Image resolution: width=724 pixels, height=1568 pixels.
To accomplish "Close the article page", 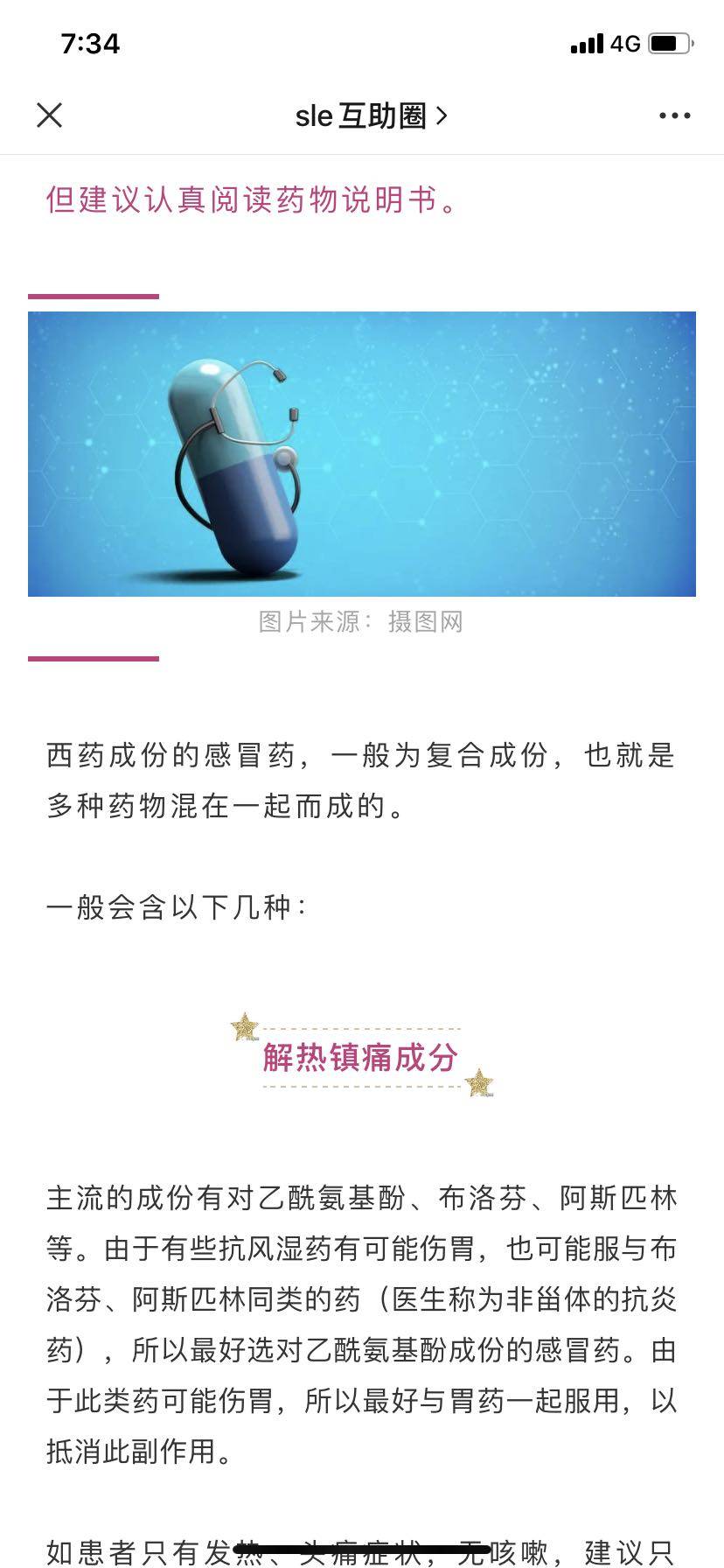I will click(50, 115).
